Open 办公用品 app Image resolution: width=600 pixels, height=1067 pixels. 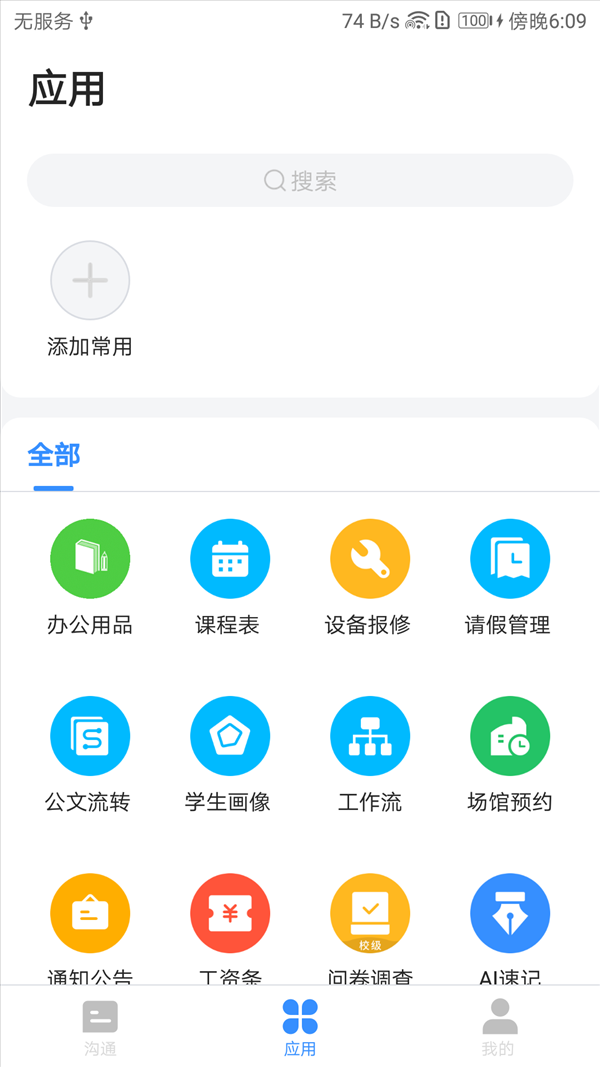[x=90, y=559]
